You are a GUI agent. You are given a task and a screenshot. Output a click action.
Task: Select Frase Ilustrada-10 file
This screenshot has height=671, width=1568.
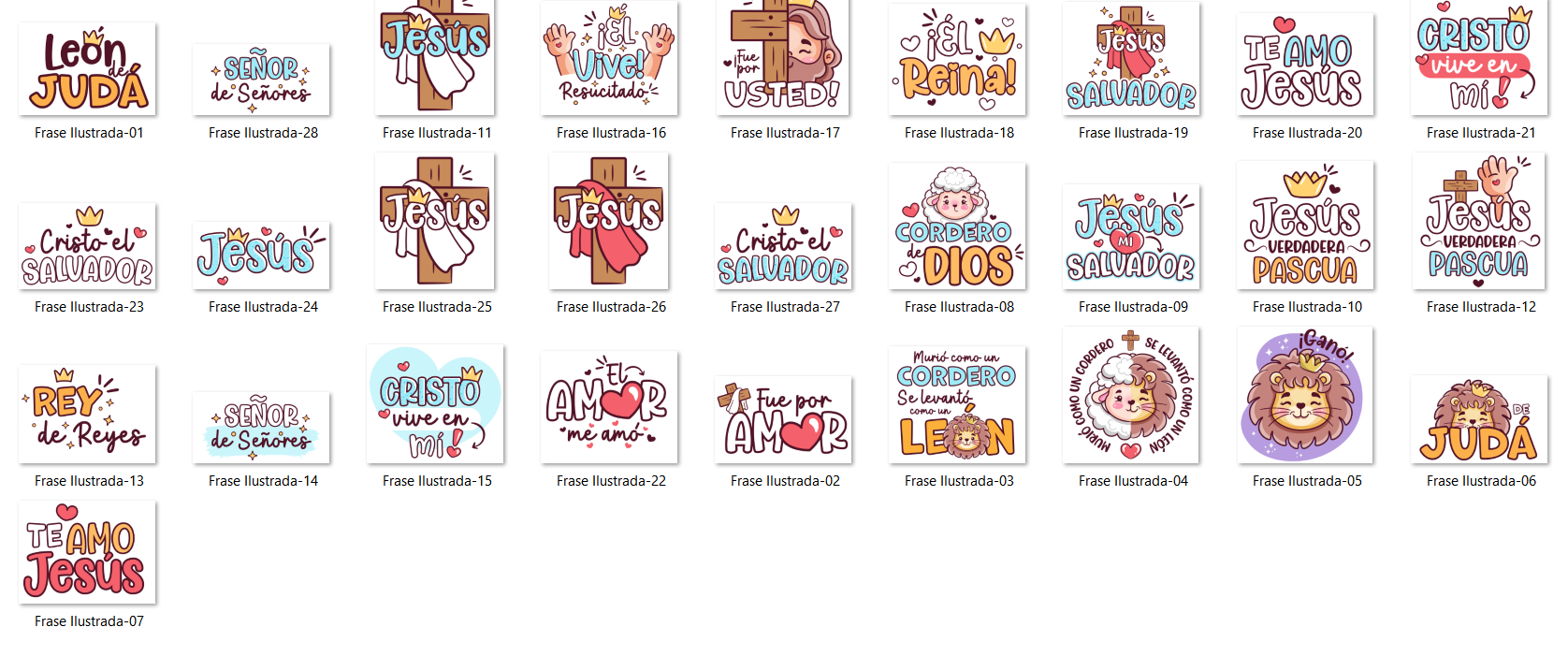[x=1306, y=226]
